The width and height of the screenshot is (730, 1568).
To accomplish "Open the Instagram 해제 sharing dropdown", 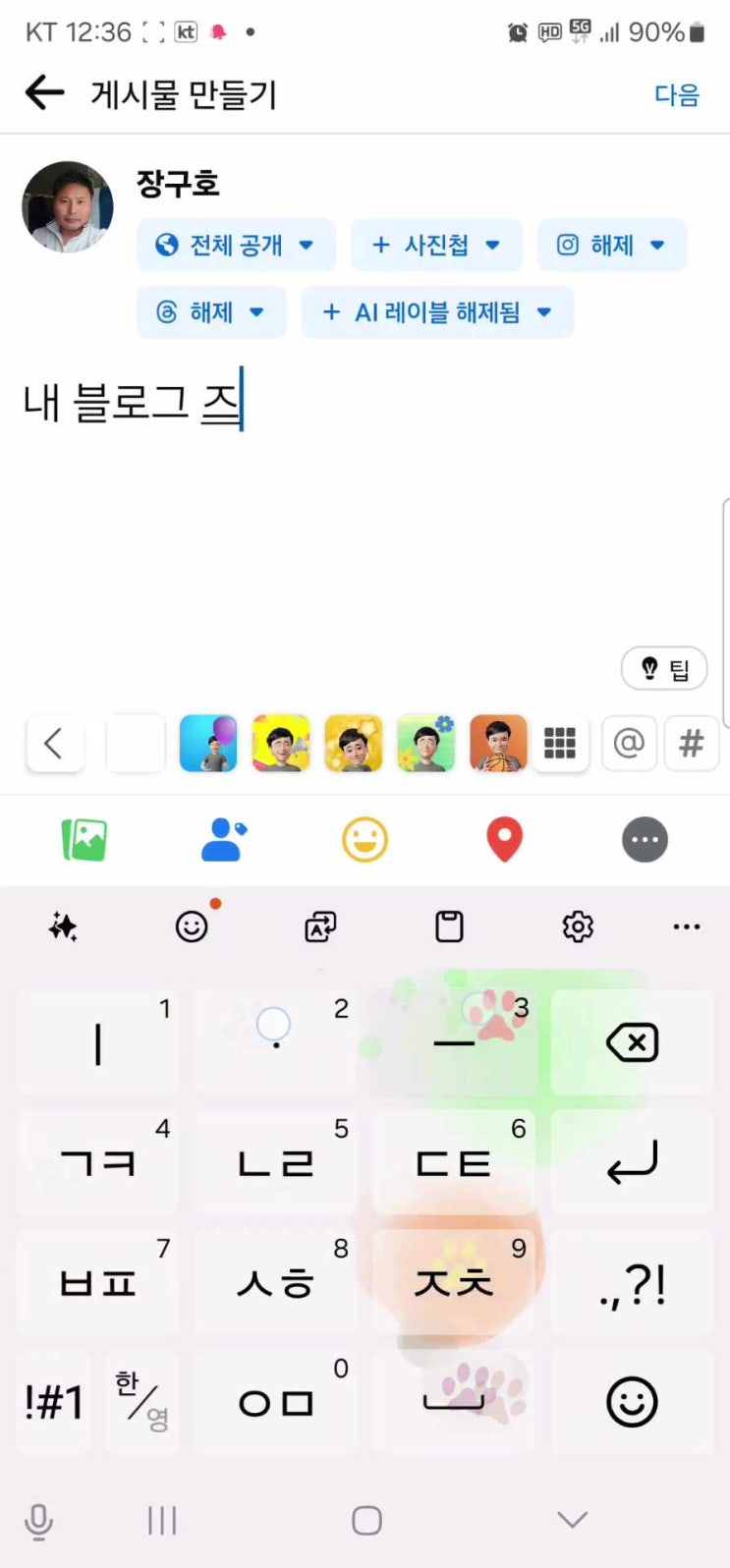I will (611, 245).
